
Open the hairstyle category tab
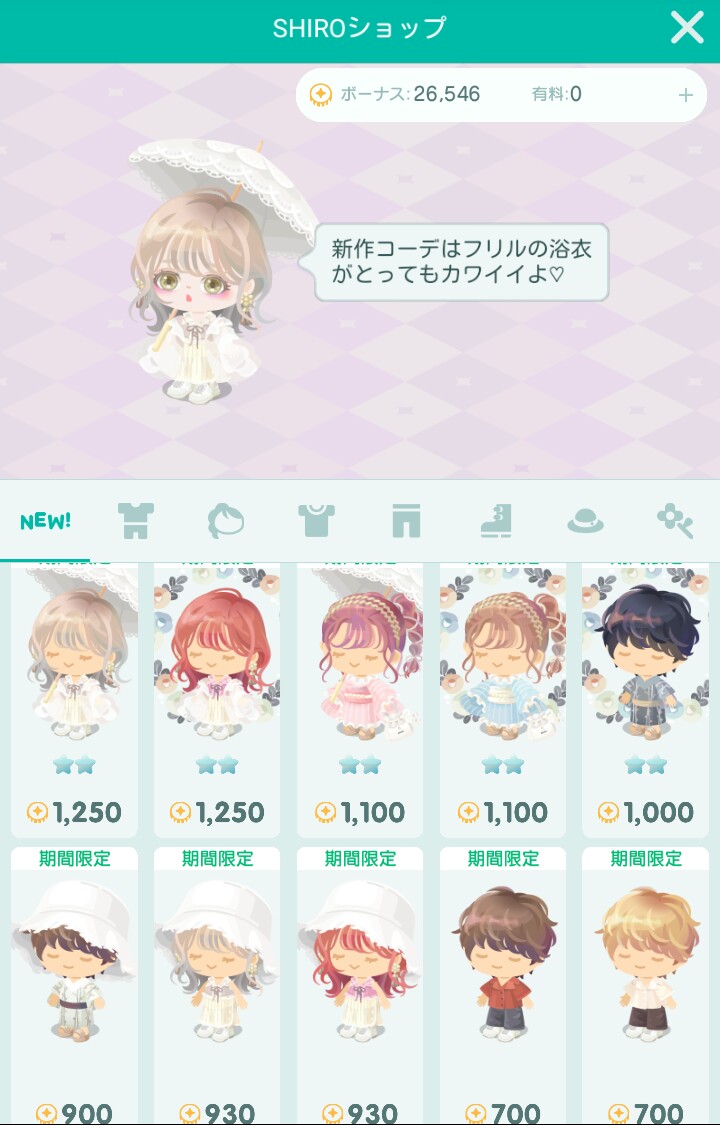coord(225,521)
